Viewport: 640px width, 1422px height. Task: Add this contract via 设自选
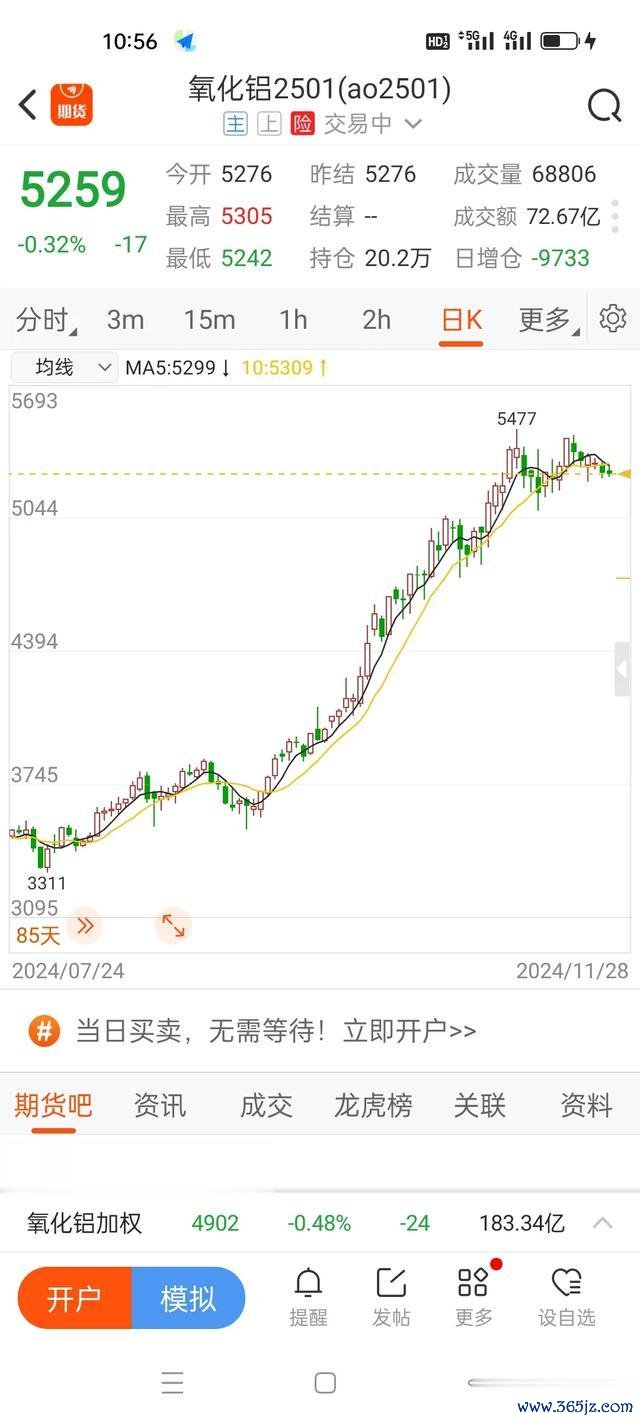point(567,1297)
